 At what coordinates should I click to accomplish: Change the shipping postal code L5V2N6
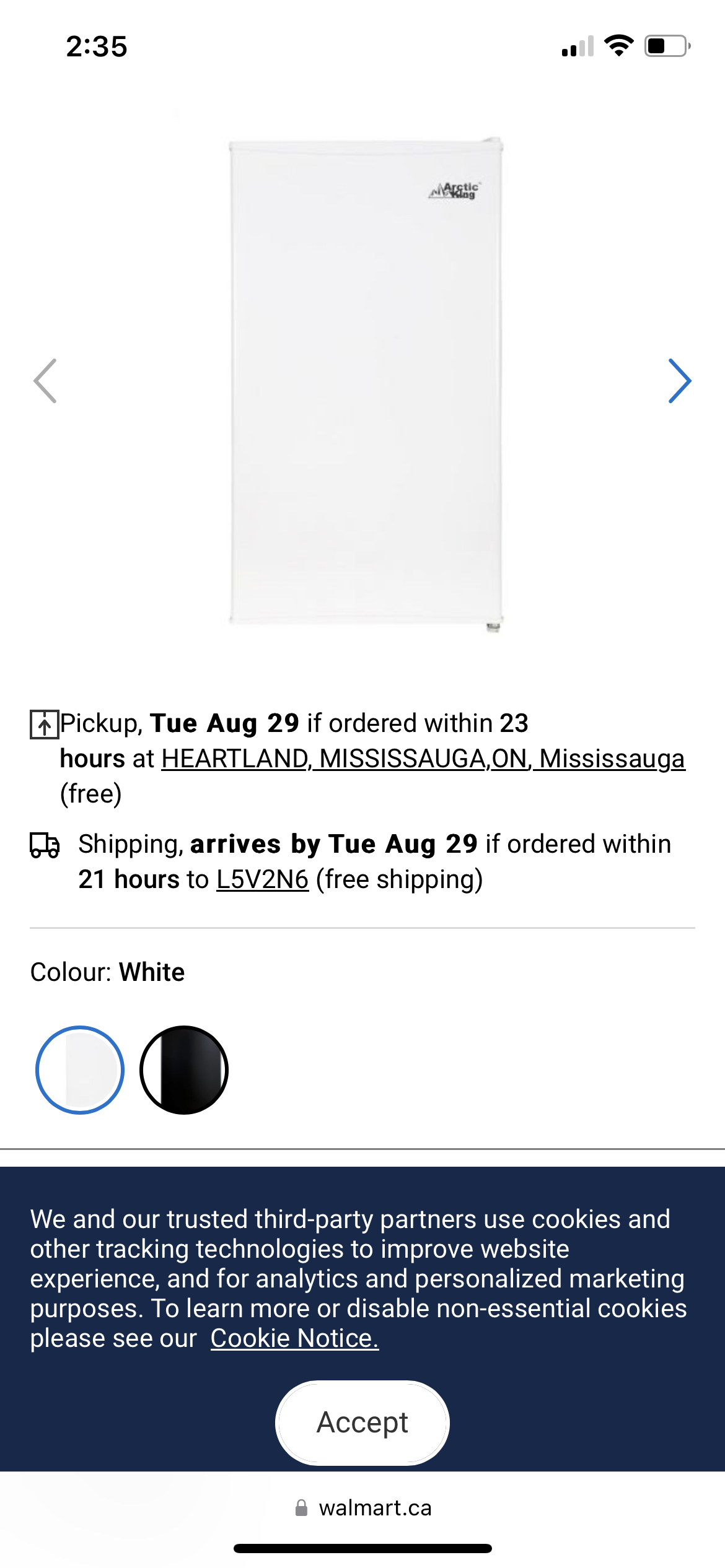pyautogui.click(x=262, y=879)
